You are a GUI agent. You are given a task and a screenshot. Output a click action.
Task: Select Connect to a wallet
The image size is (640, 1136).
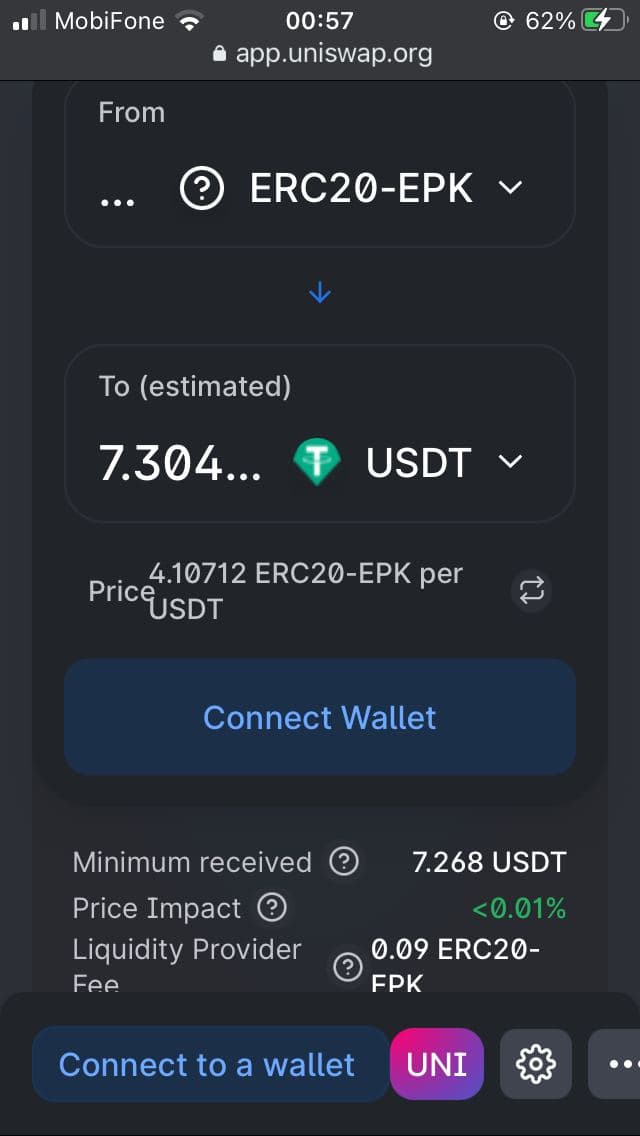tap(207, 1065)
